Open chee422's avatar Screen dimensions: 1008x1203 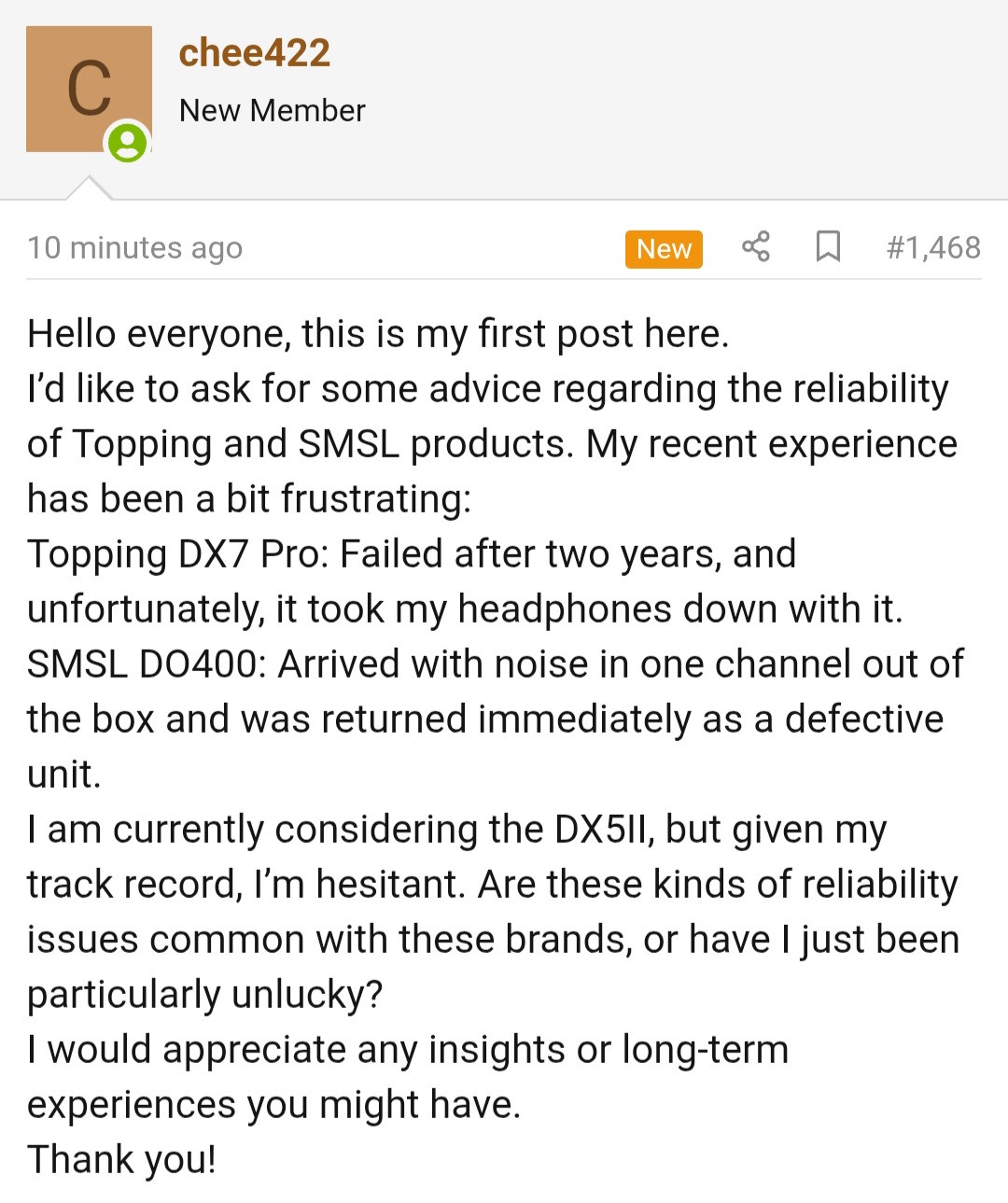tap(89, 89)
